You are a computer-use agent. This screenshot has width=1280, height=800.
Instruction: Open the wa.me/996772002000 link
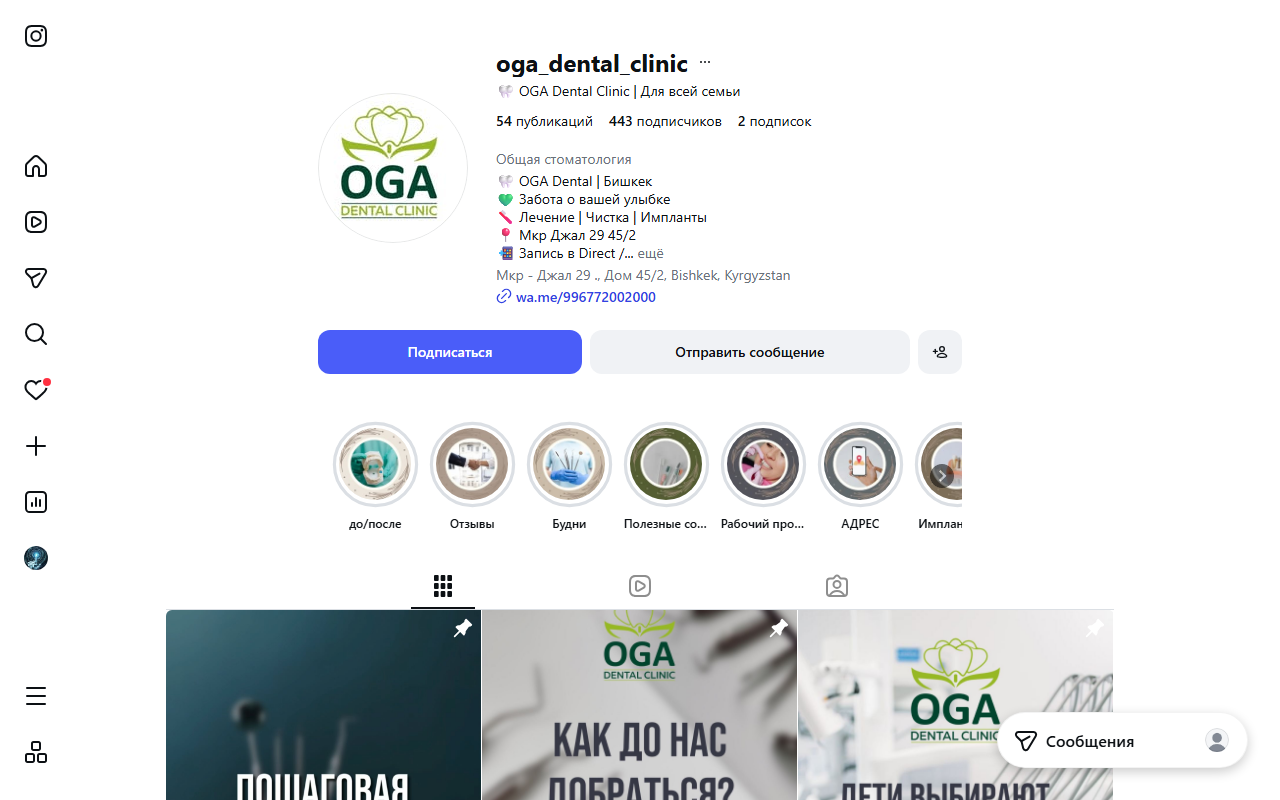[585, 297]
